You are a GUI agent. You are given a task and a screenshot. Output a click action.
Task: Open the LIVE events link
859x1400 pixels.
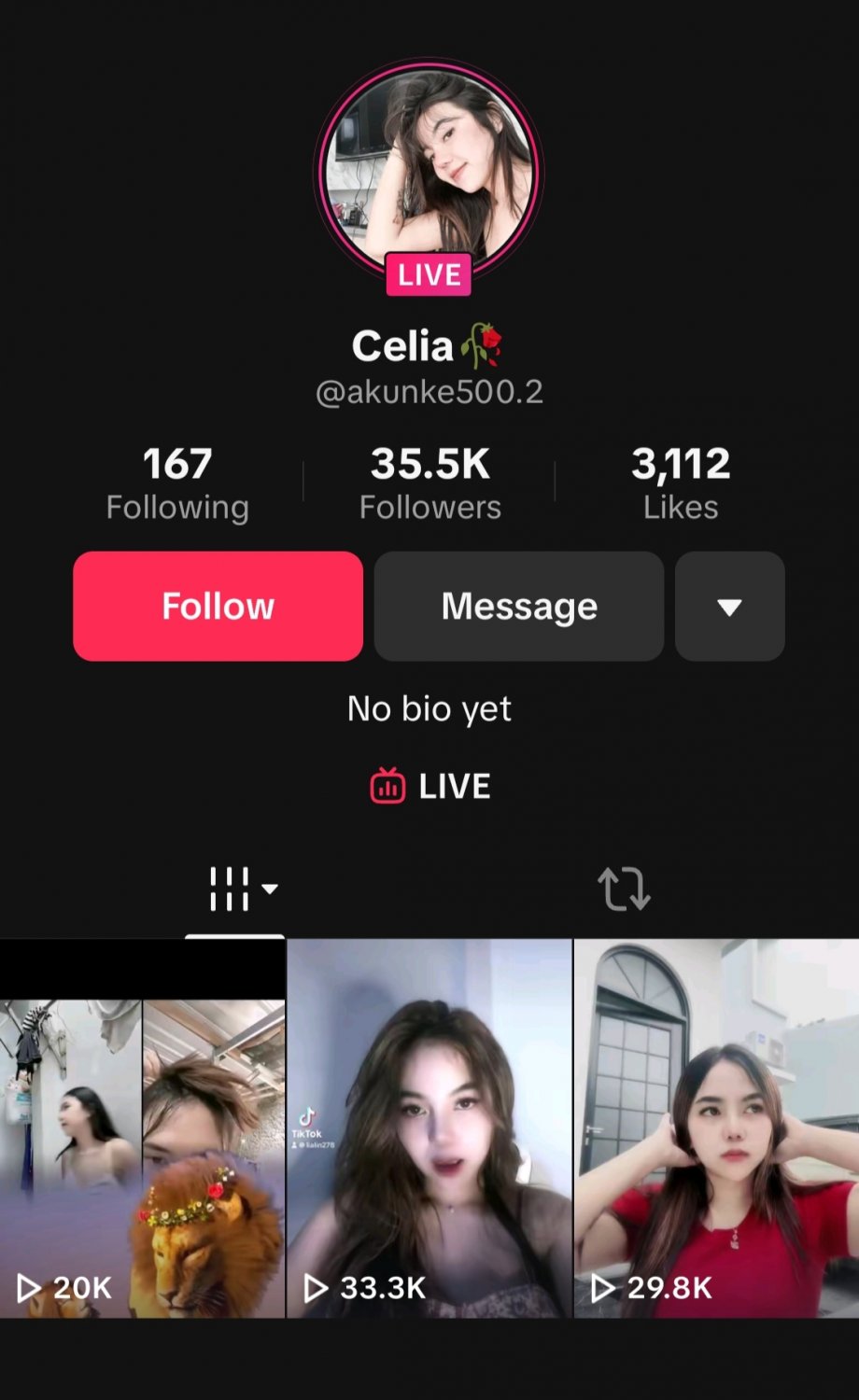(430, 787)
